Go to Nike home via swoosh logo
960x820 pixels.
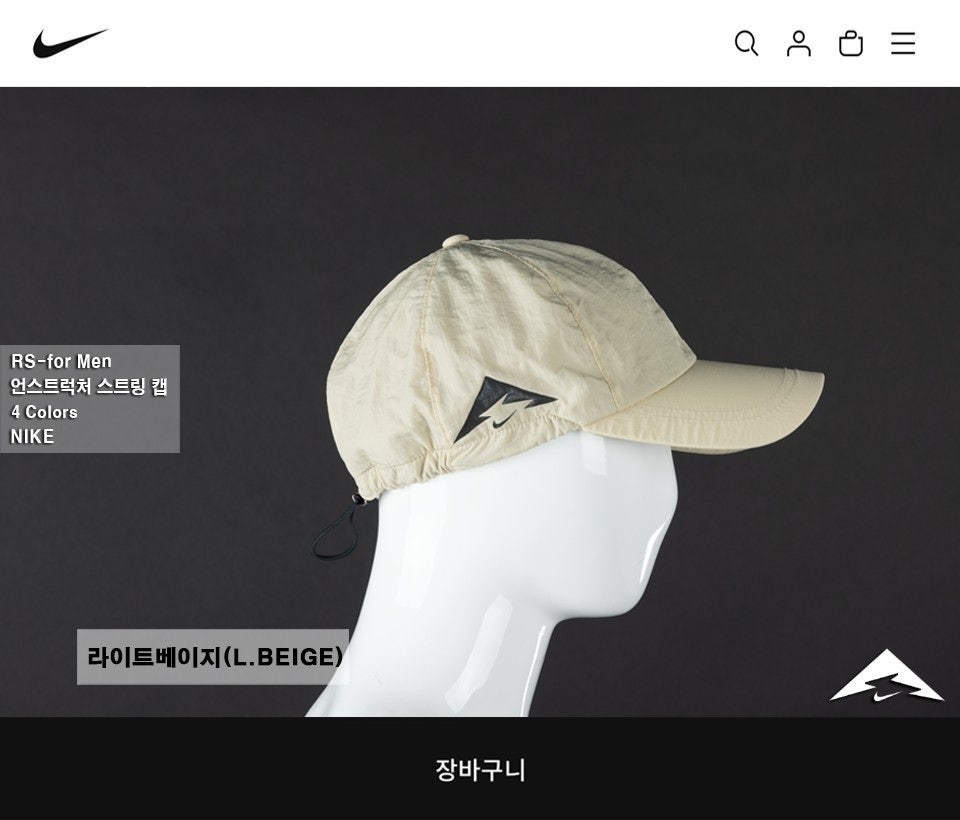tap(70, 43)
